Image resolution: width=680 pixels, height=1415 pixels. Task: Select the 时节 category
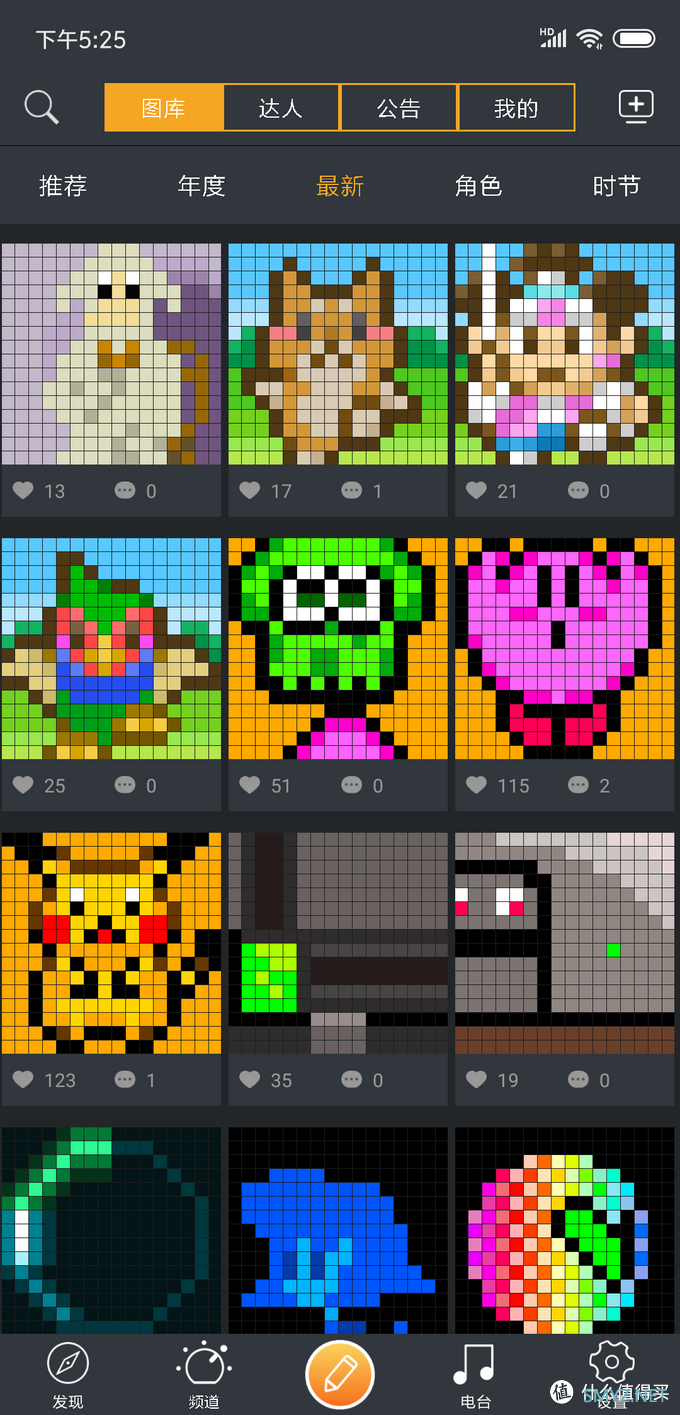[616, 186]
